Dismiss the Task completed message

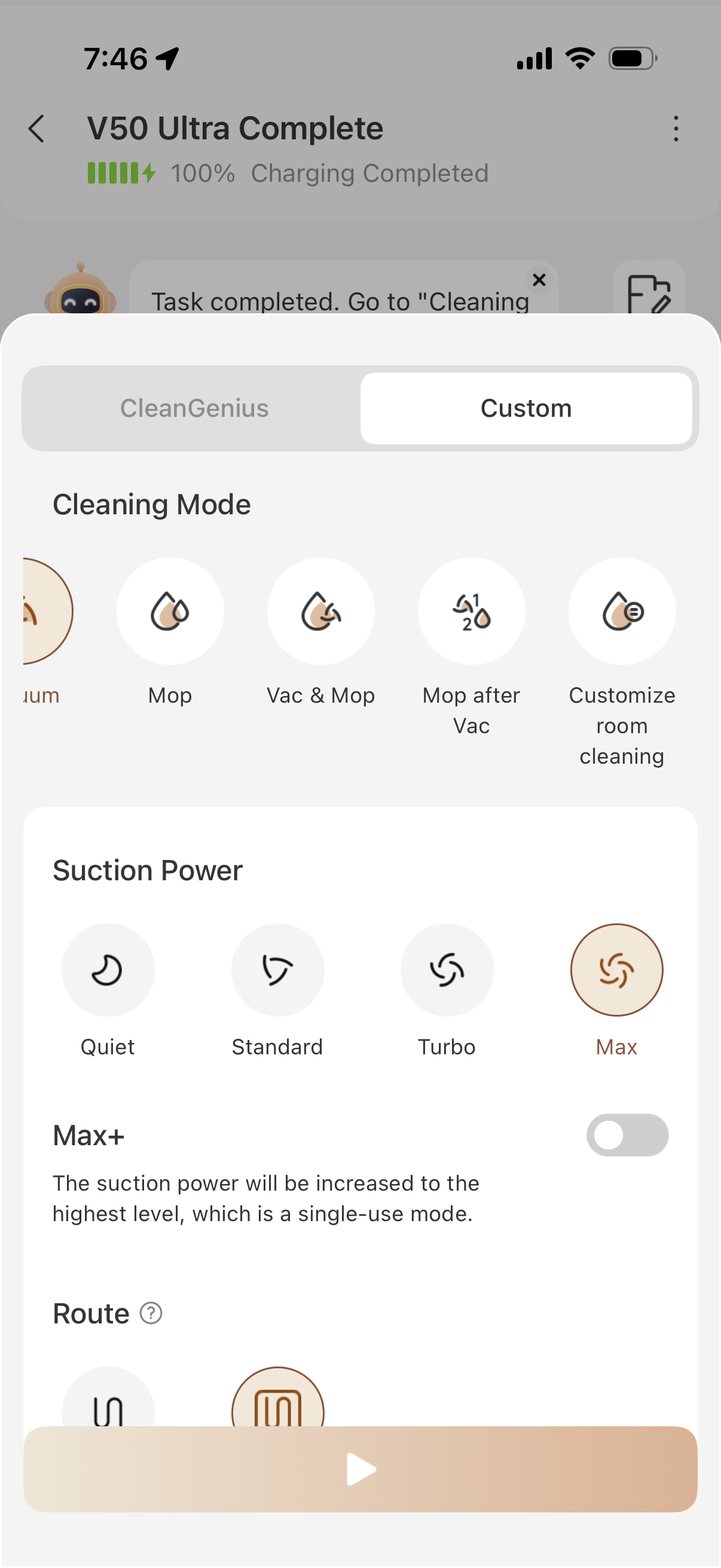539,280
